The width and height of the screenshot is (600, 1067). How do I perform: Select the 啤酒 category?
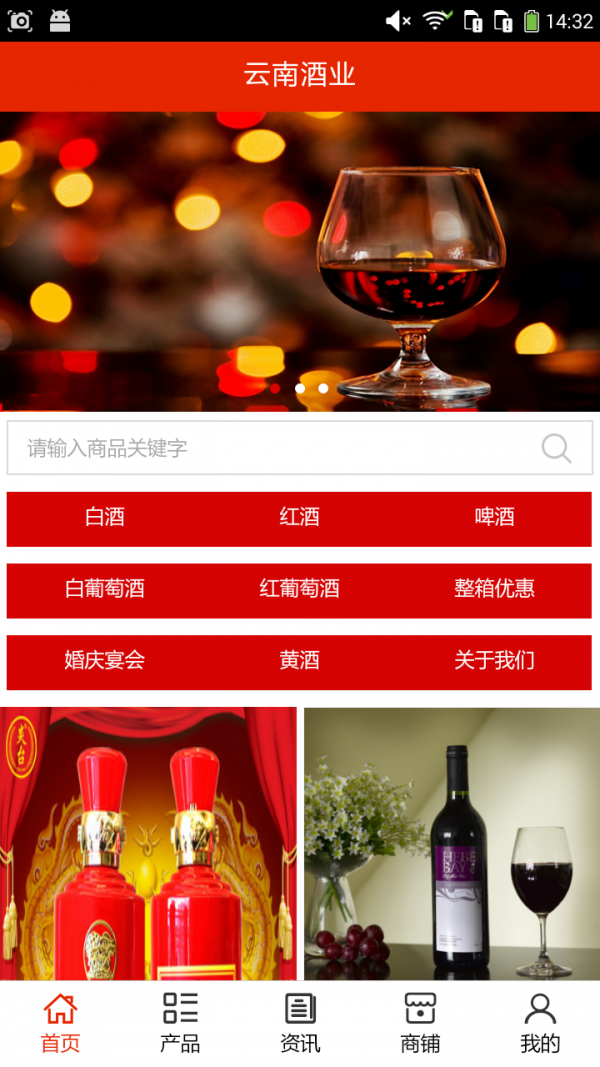point(494,517)
